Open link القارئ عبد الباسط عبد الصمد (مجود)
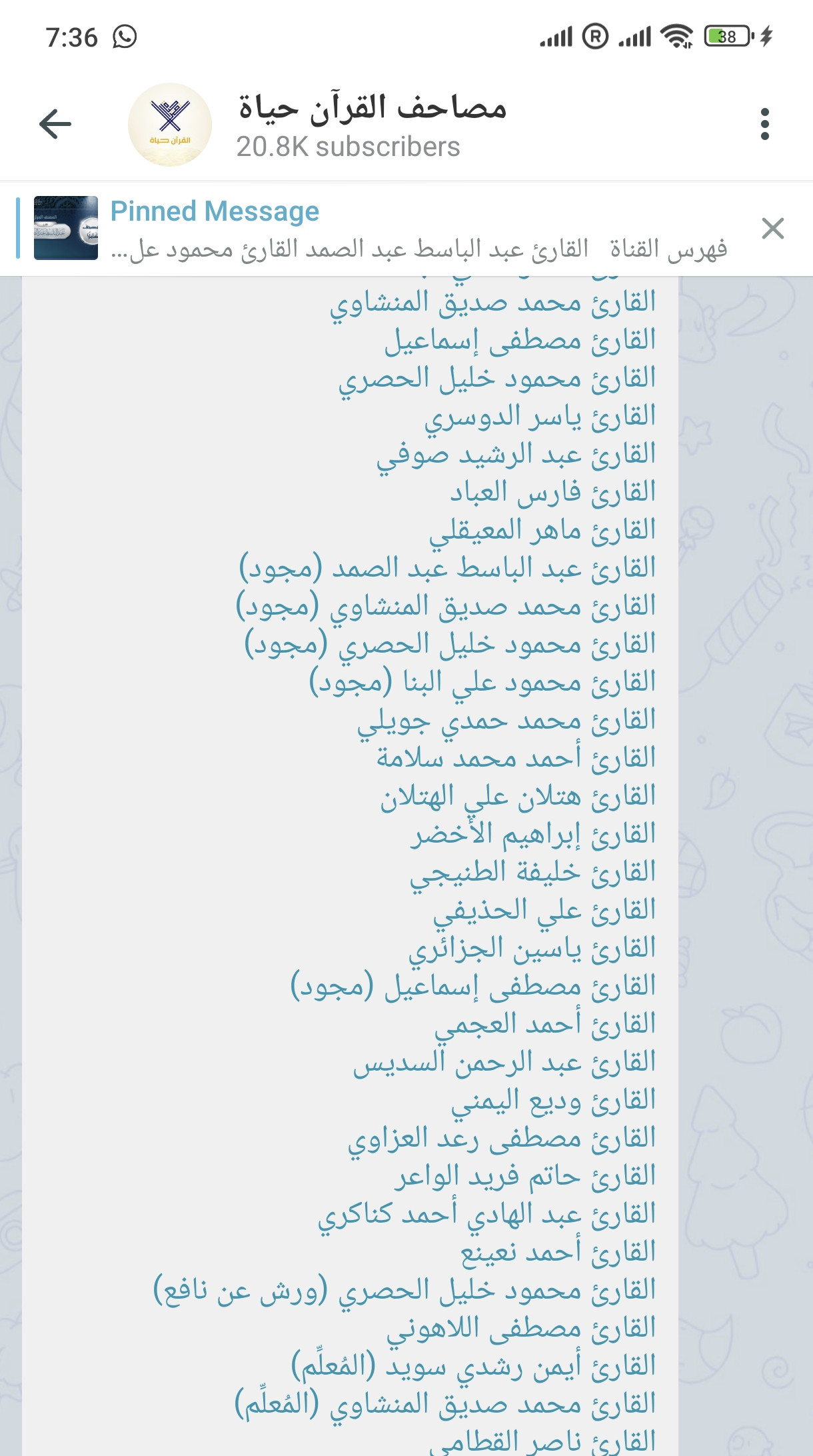Image resolution: width=813 pixels, height=1456 pixels. pos(447,569)
